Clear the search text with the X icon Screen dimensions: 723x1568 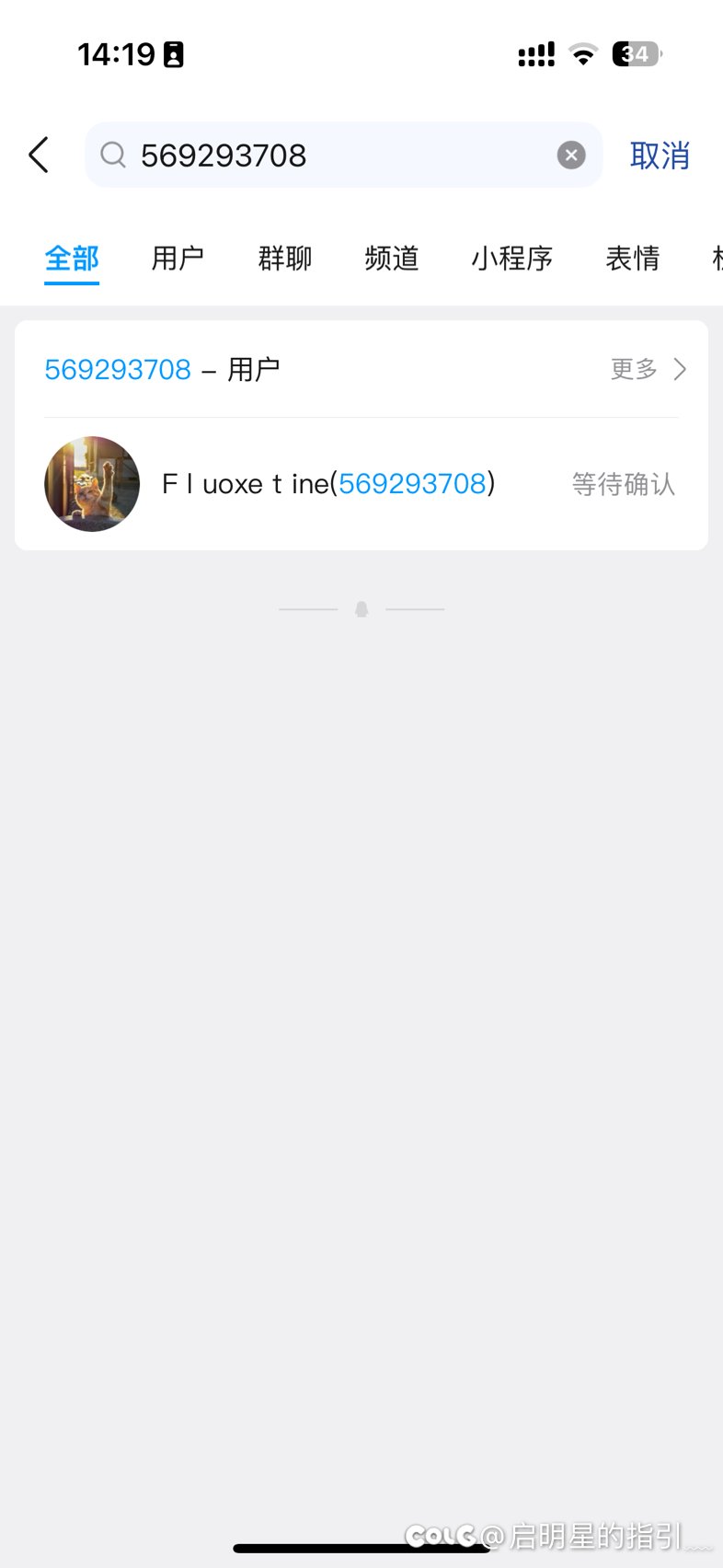pyautogui.click(x=571, y=155)
